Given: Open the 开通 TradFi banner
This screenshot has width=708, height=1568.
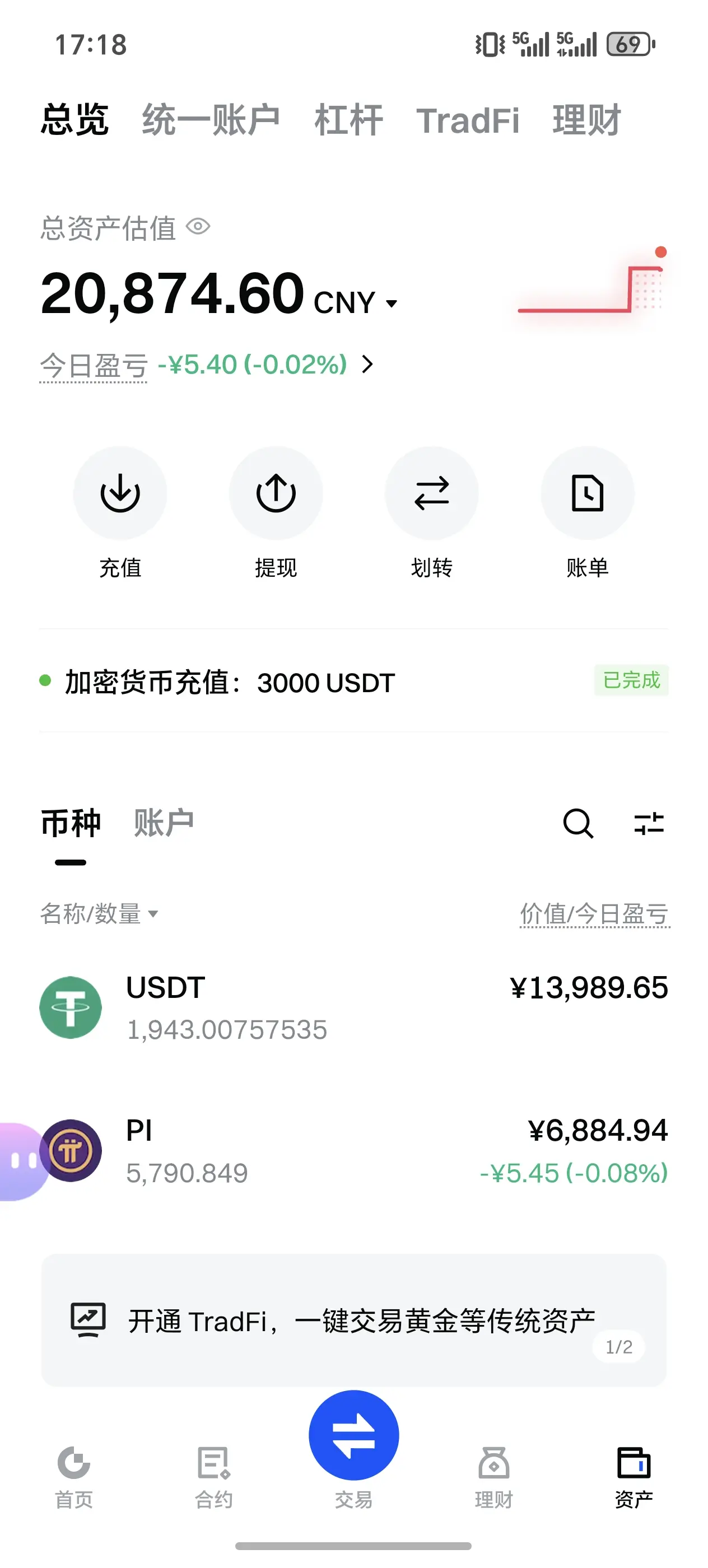Looking at the screenshot, I should tap(353, 1320).
